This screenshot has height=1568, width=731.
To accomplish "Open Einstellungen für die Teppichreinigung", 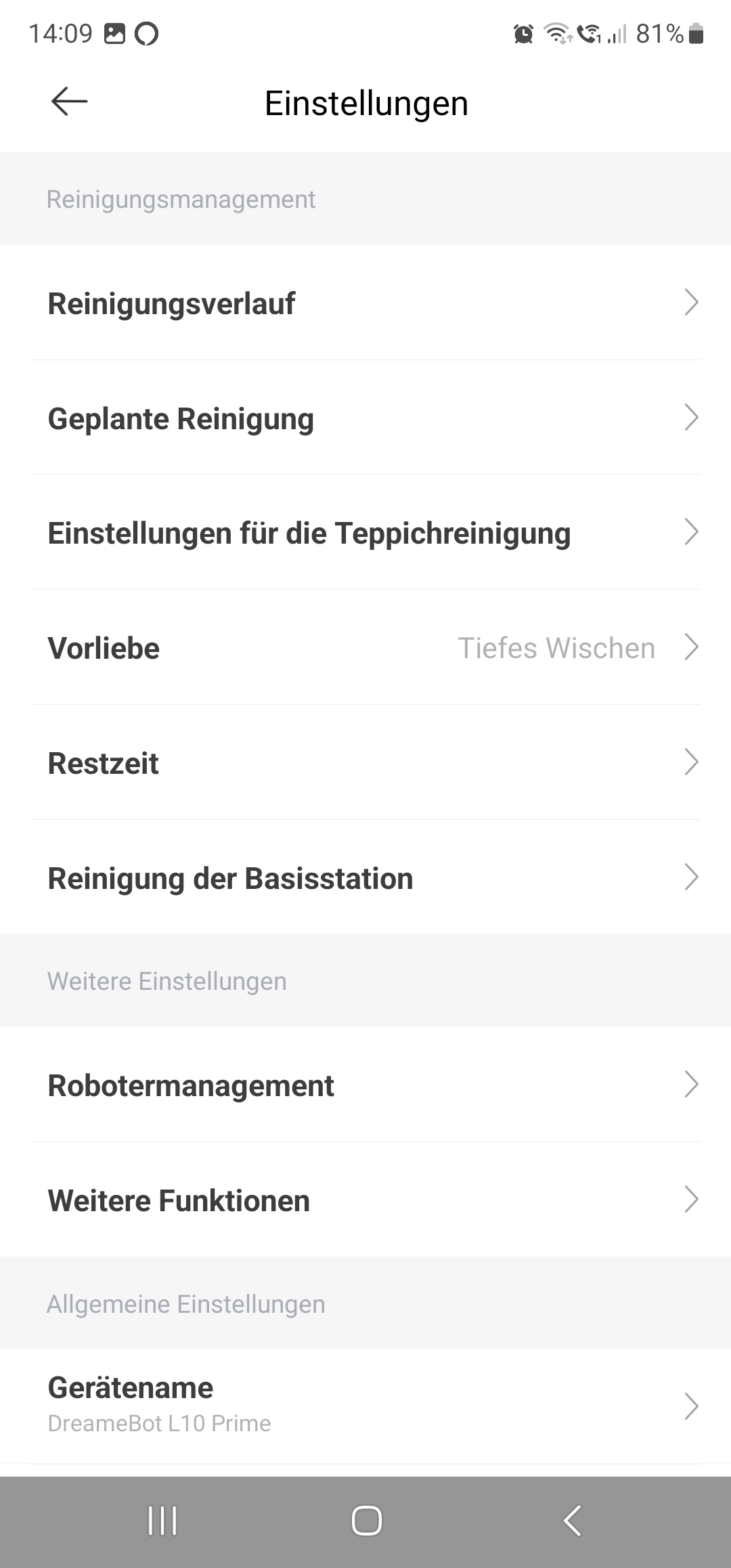I will click(x=365, y=532).
